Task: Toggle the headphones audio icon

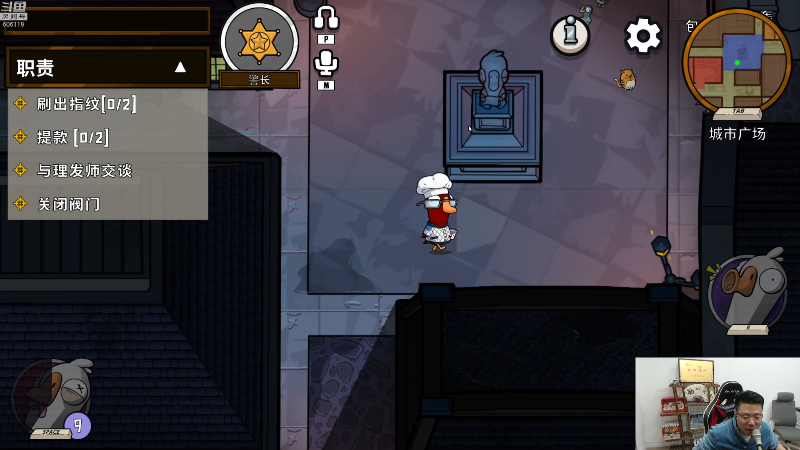Action: pyautogui.click(x=326, y=18)
